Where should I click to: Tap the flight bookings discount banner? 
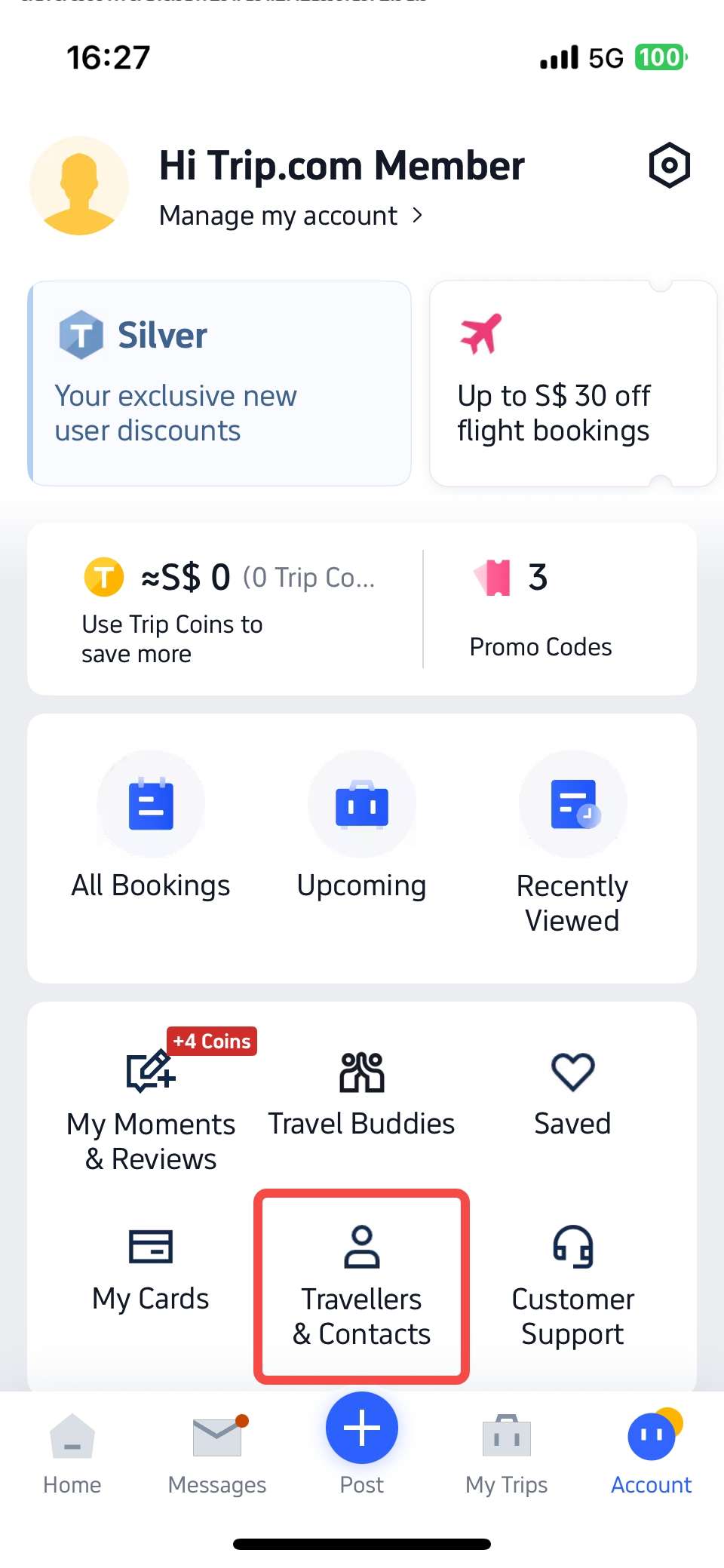pos(572,381)
